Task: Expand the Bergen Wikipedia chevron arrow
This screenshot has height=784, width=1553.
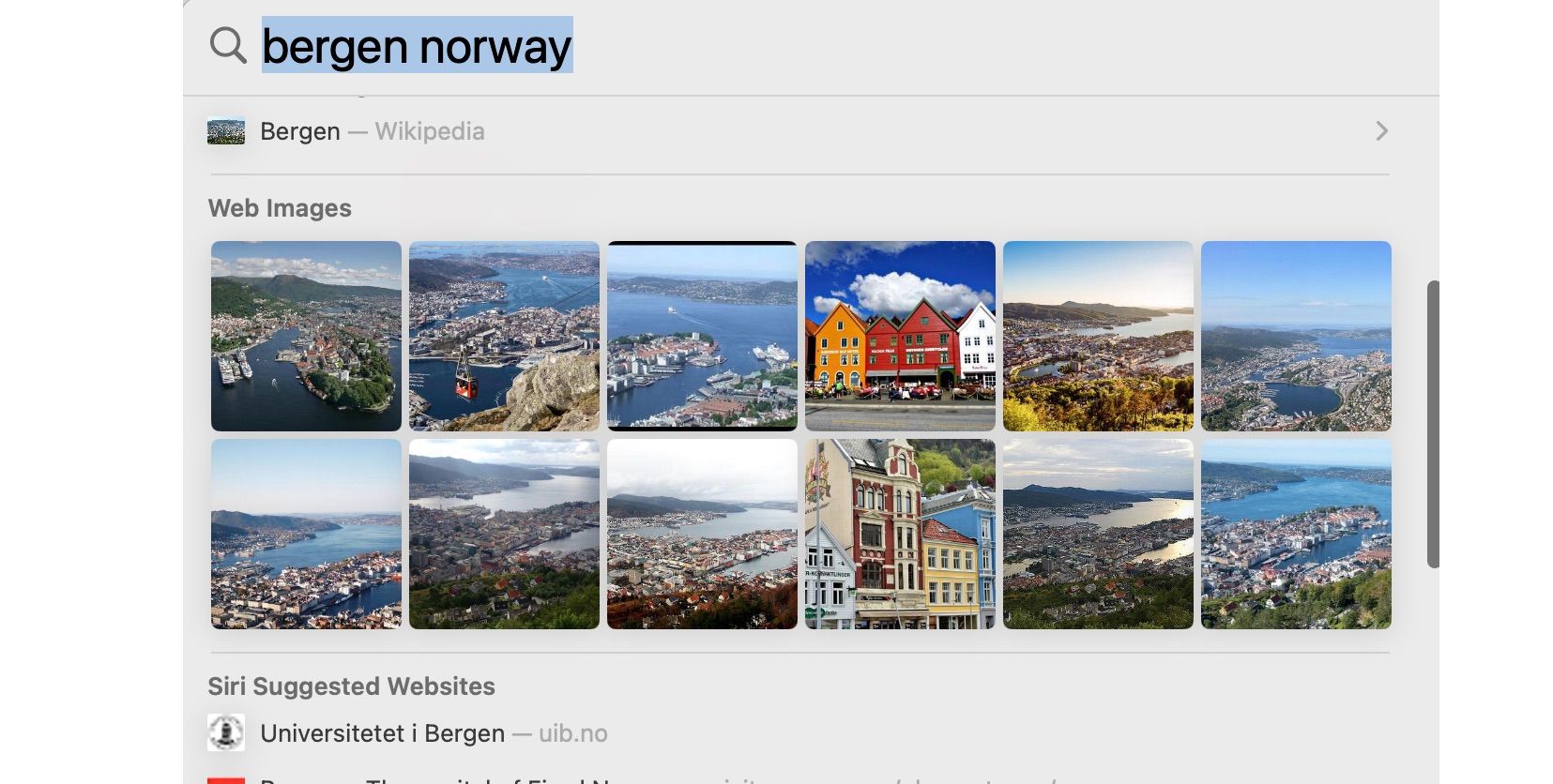Action: tap(1381, 131)
